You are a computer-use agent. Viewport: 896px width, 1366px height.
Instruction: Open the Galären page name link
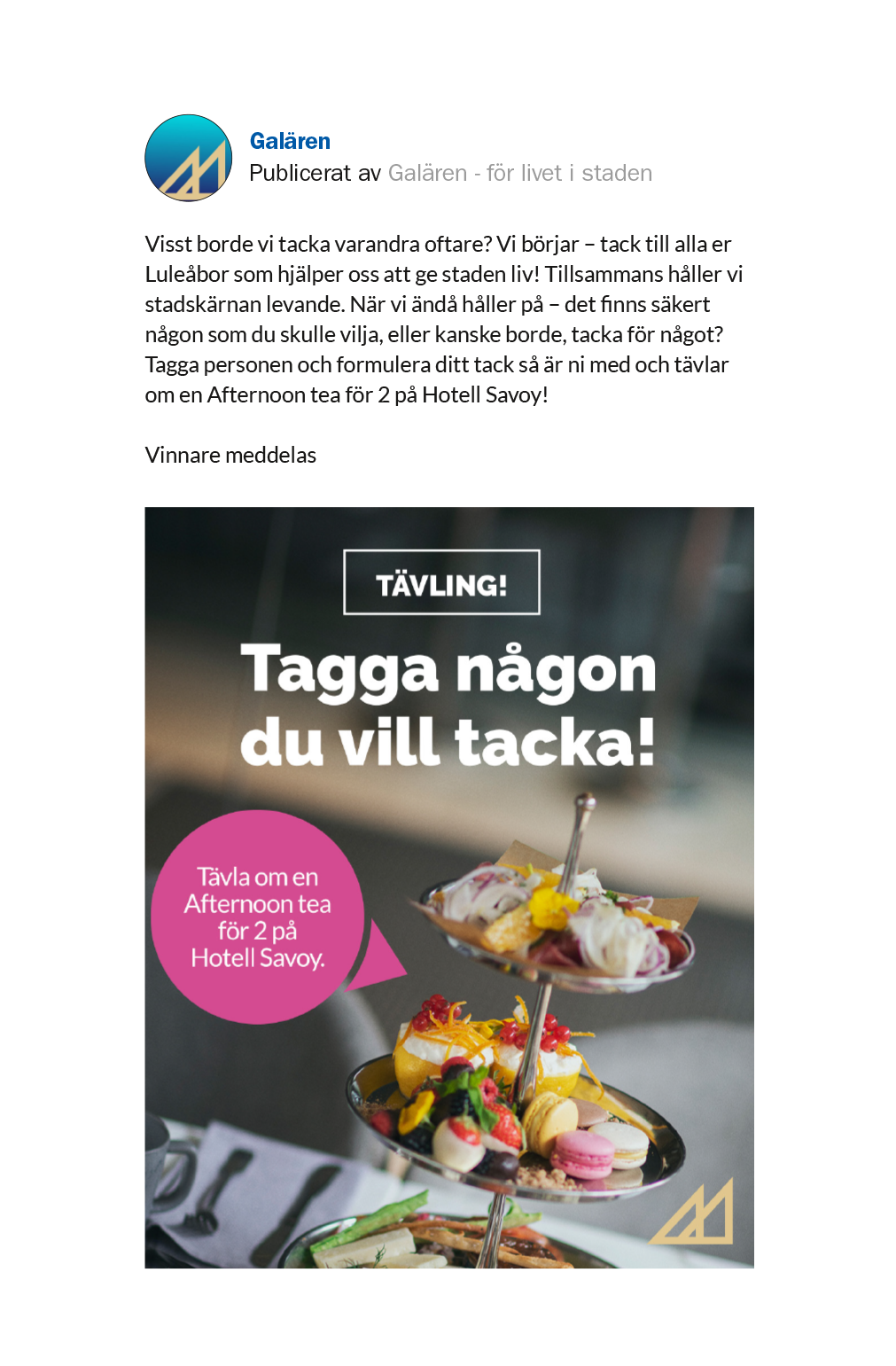[x=290, y=141]
